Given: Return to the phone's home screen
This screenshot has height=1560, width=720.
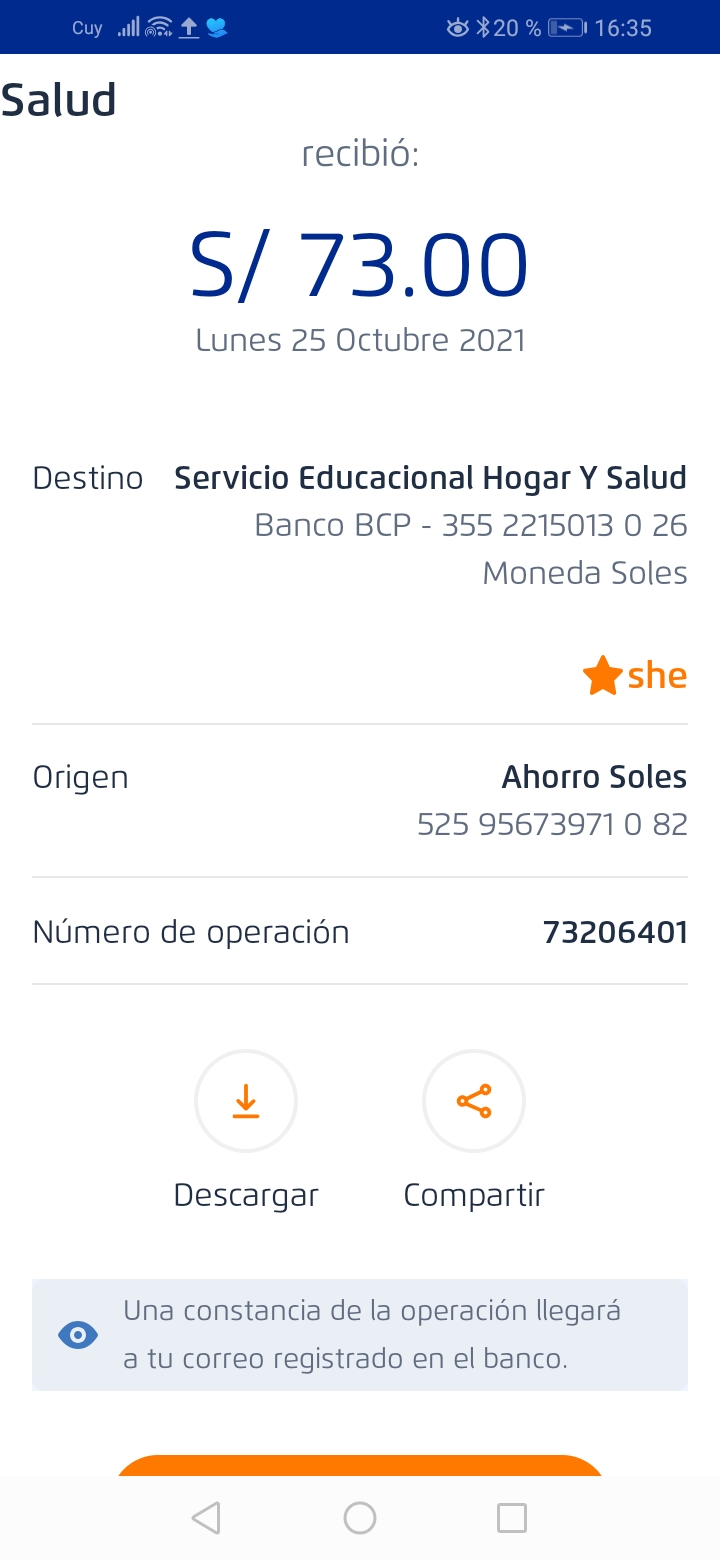Looking at the screenshot, I should (360, 1518).
